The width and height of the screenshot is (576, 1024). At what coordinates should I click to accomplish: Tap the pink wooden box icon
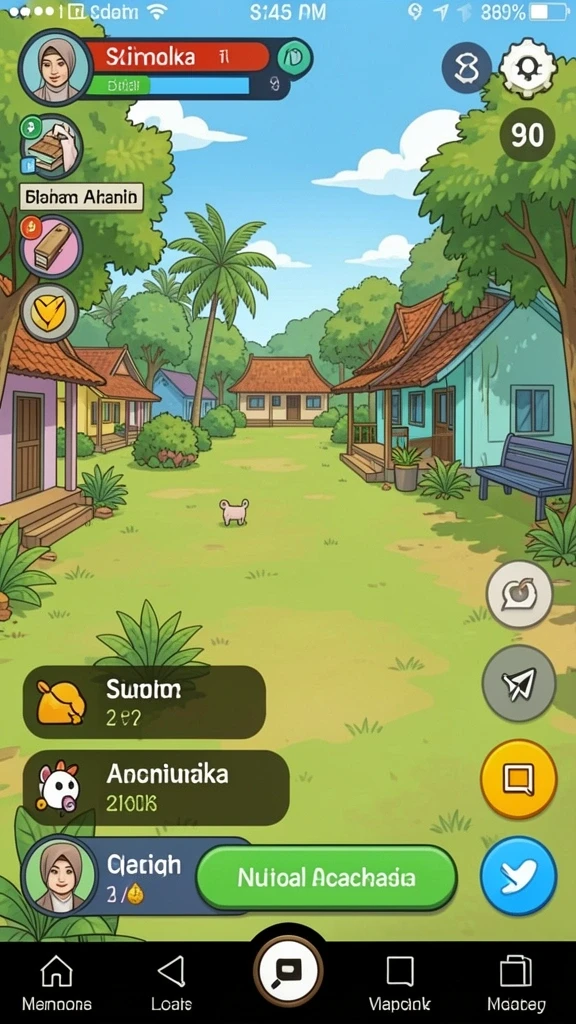point(52,247)
